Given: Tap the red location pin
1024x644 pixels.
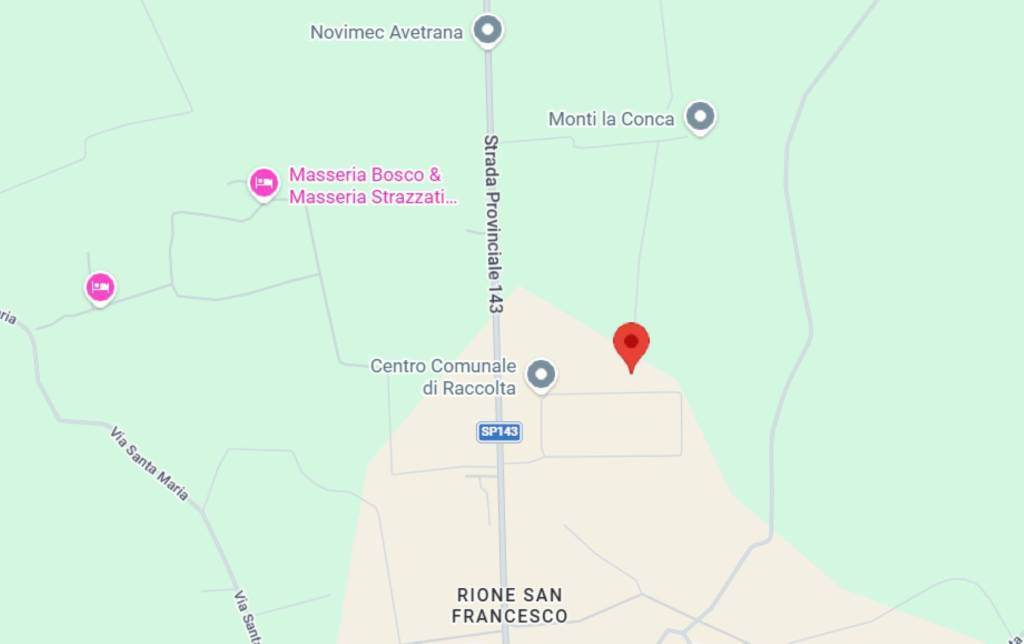Looking at the screenshot, I should pos(631,345).
